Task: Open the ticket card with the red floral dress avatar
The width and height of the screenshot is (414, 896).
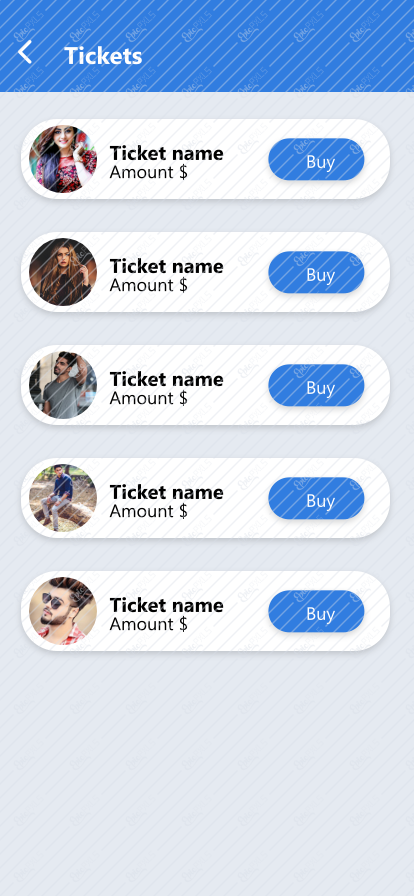Action: point(206,159)
